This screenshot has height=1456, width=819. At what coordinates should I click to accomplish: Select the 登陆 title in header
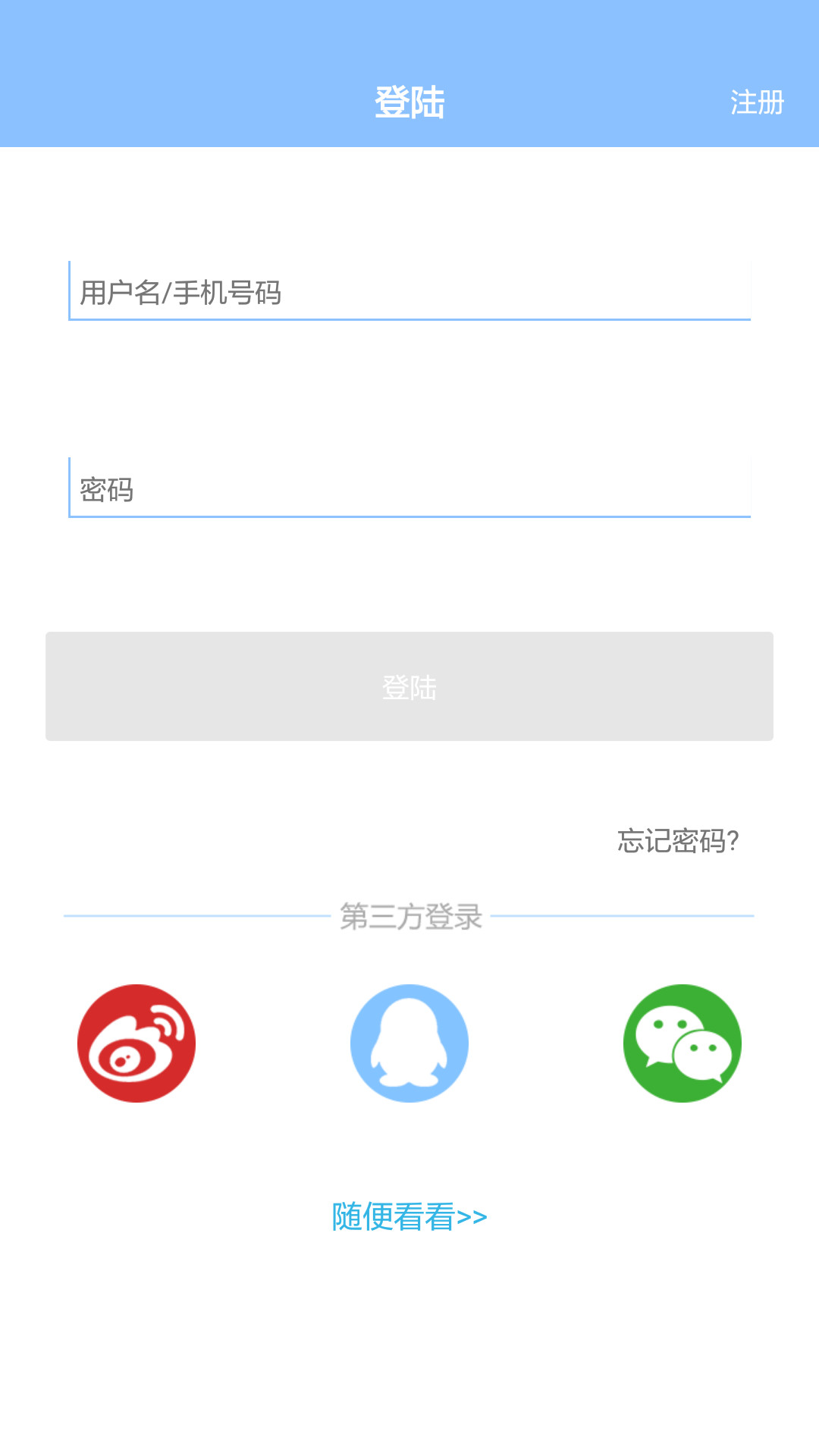point(409,101)
